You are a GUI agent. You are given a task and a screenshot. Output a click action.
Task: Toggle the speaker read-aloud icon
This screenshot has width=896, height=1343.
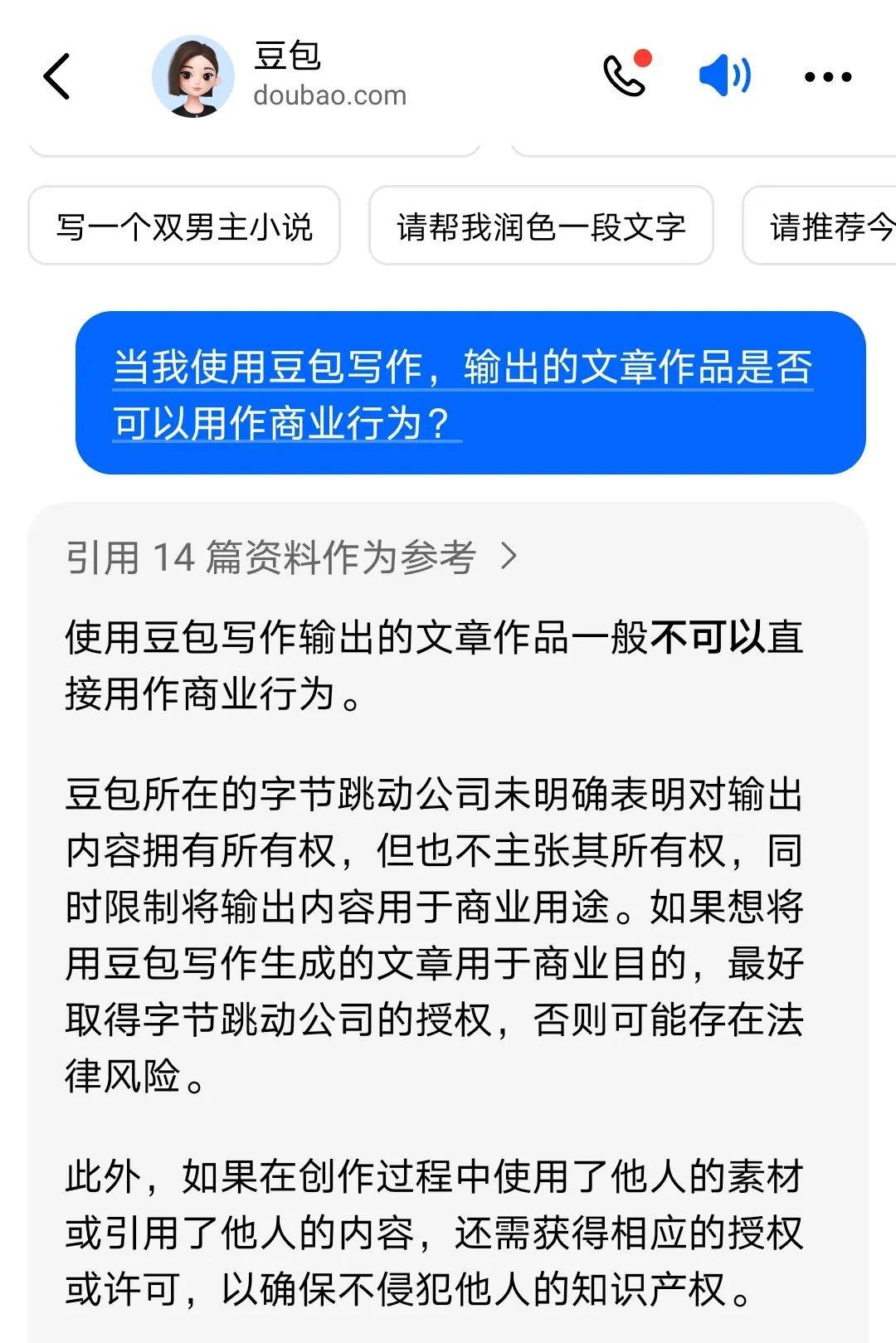724,76
